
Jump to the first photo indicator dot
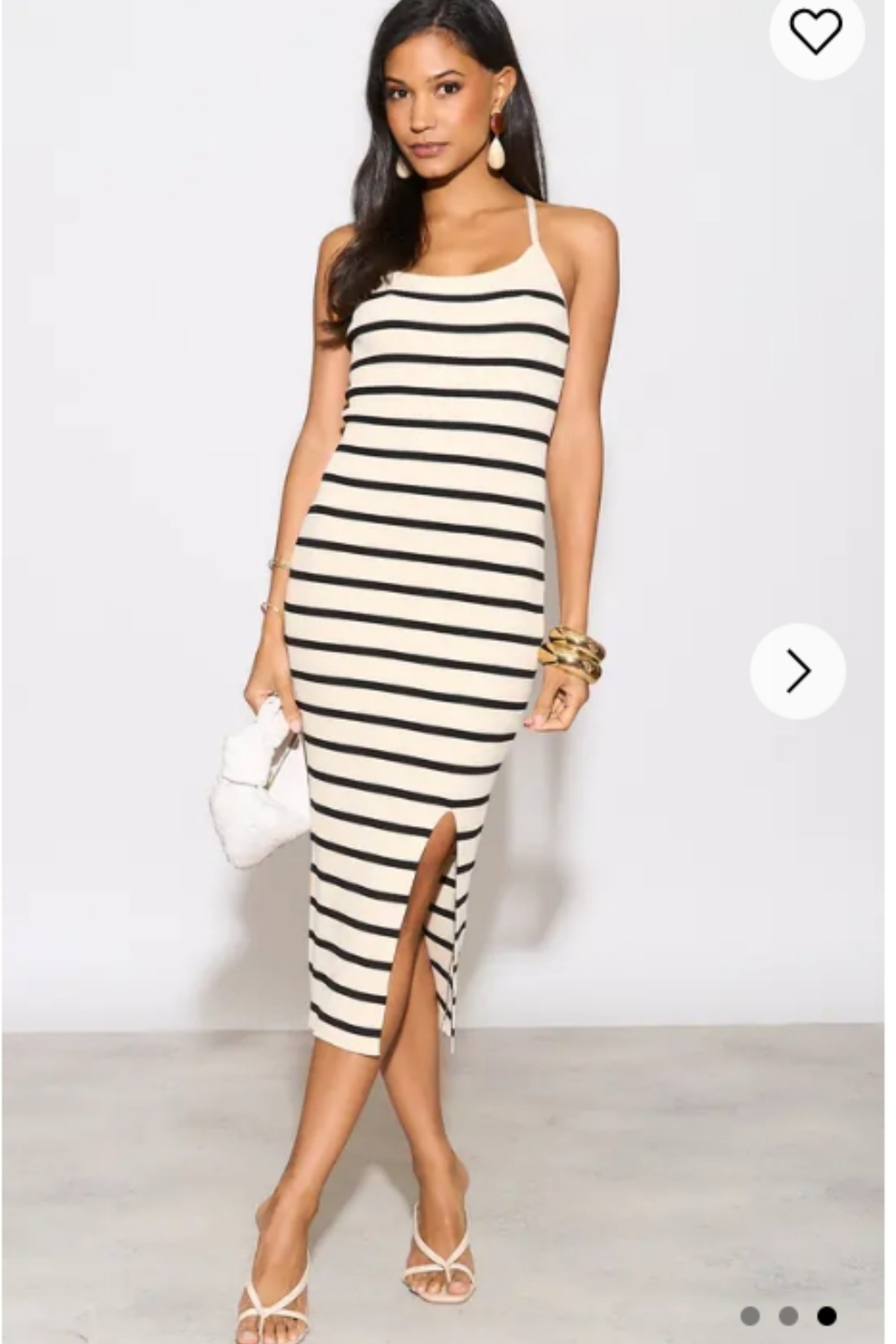coord(750,1311)
